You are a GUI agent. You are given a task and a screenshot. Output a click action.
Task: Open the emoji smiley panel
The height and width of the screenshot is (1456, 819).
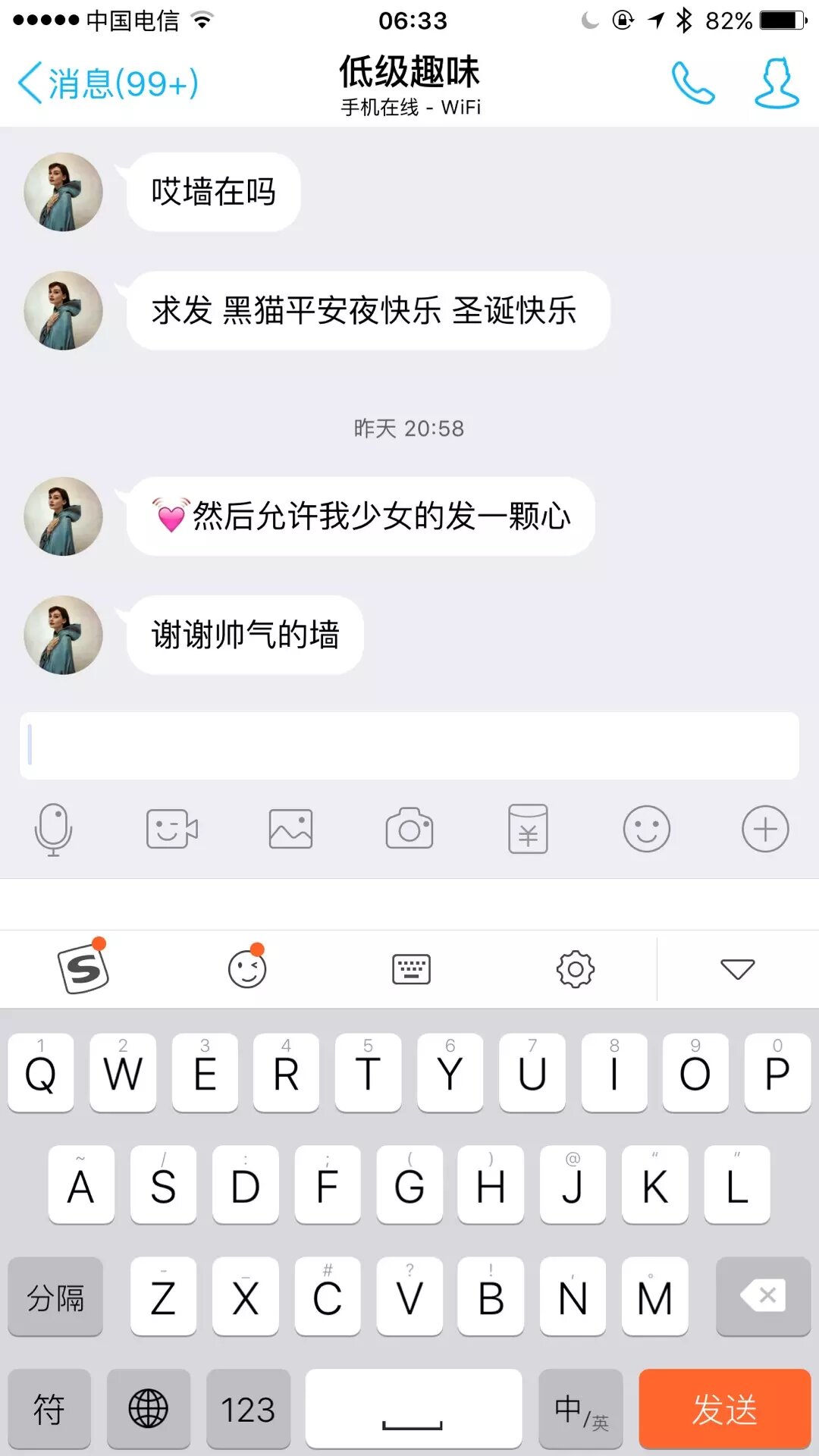pyautogui.click(x=646, y=829)
